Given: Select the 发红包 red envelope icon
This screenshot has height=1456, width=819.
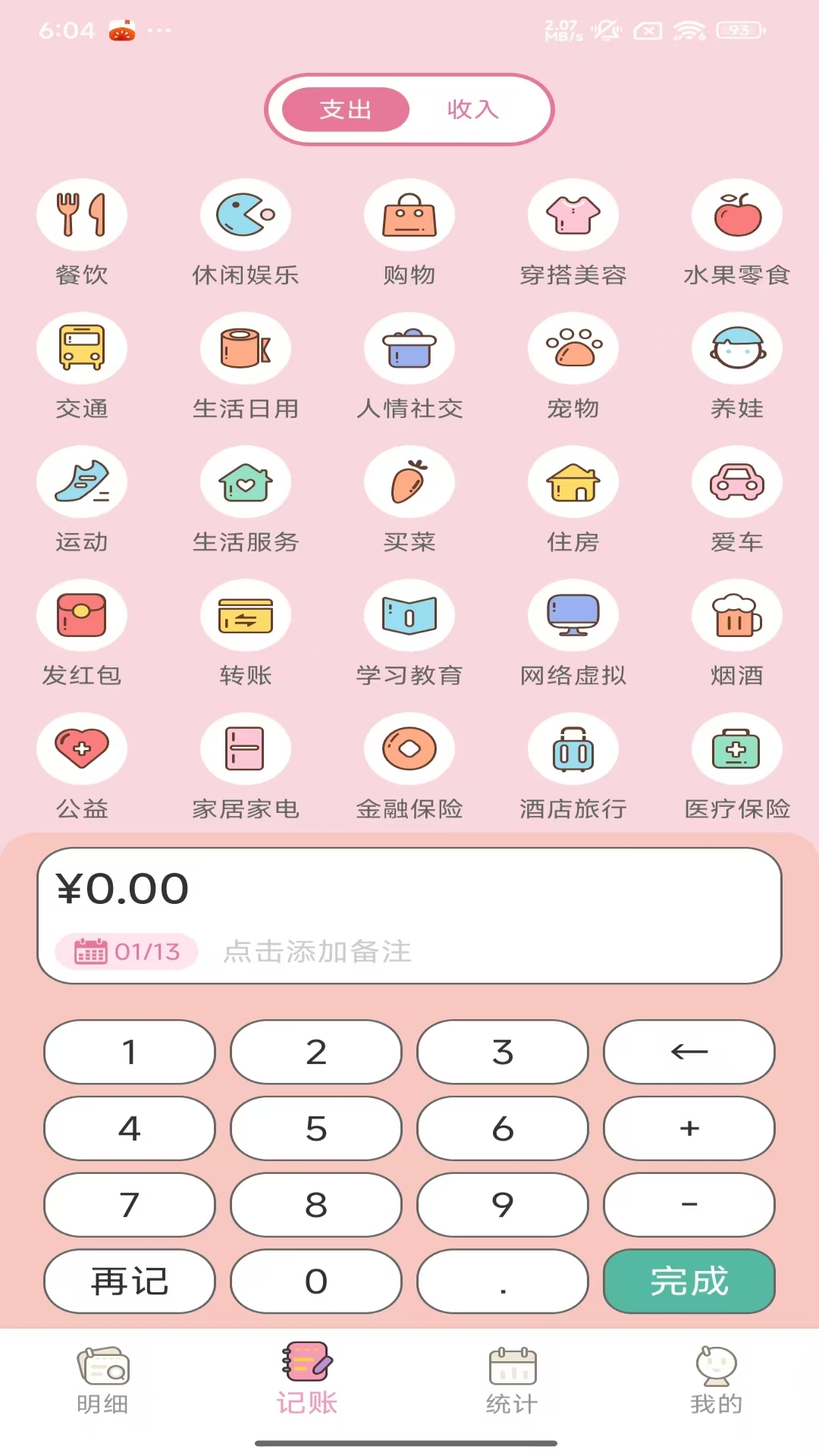Looking at the screenshot, I should [82, 615].
